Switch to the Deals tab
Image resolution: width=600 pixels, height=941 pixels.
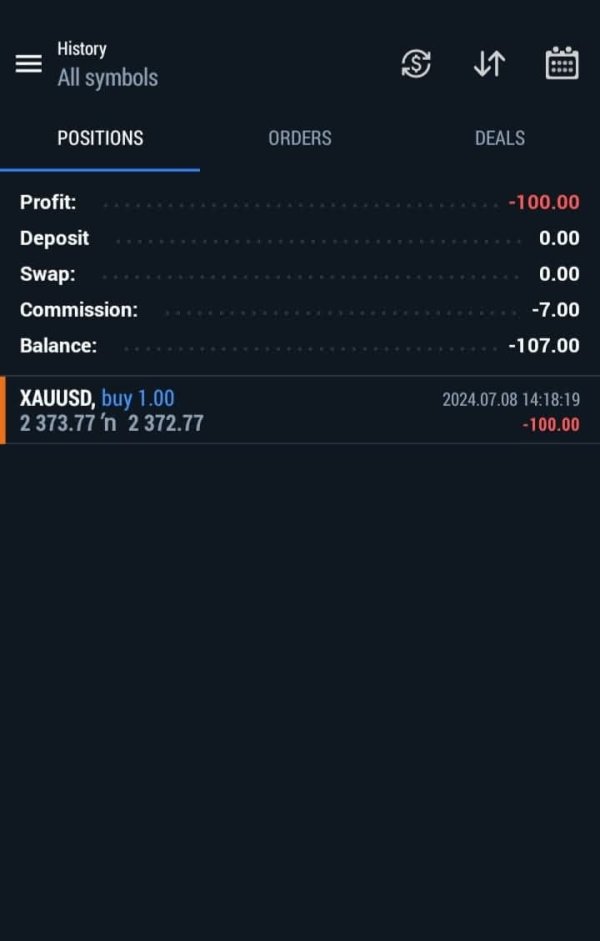coord(499,138)
